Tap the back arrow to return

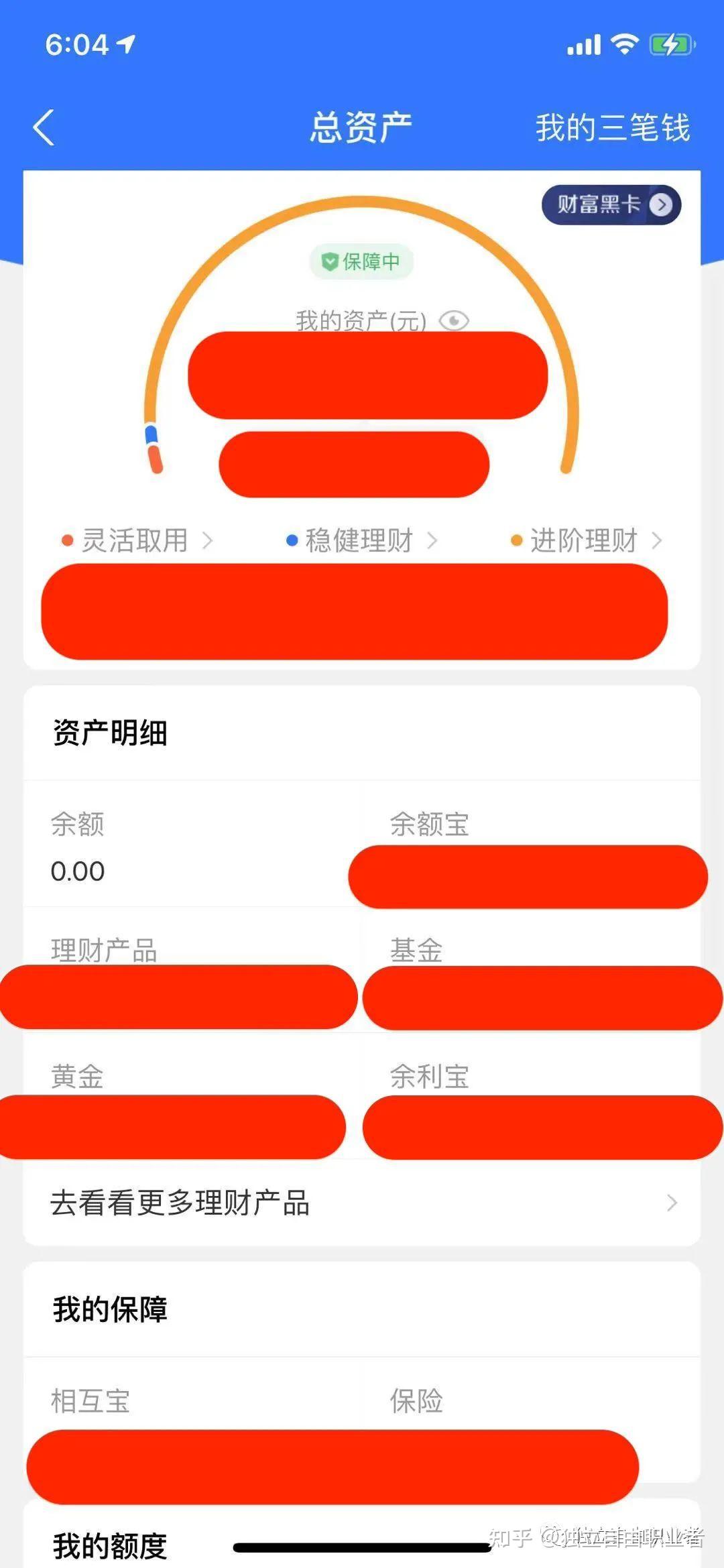[x=44, y=126]
